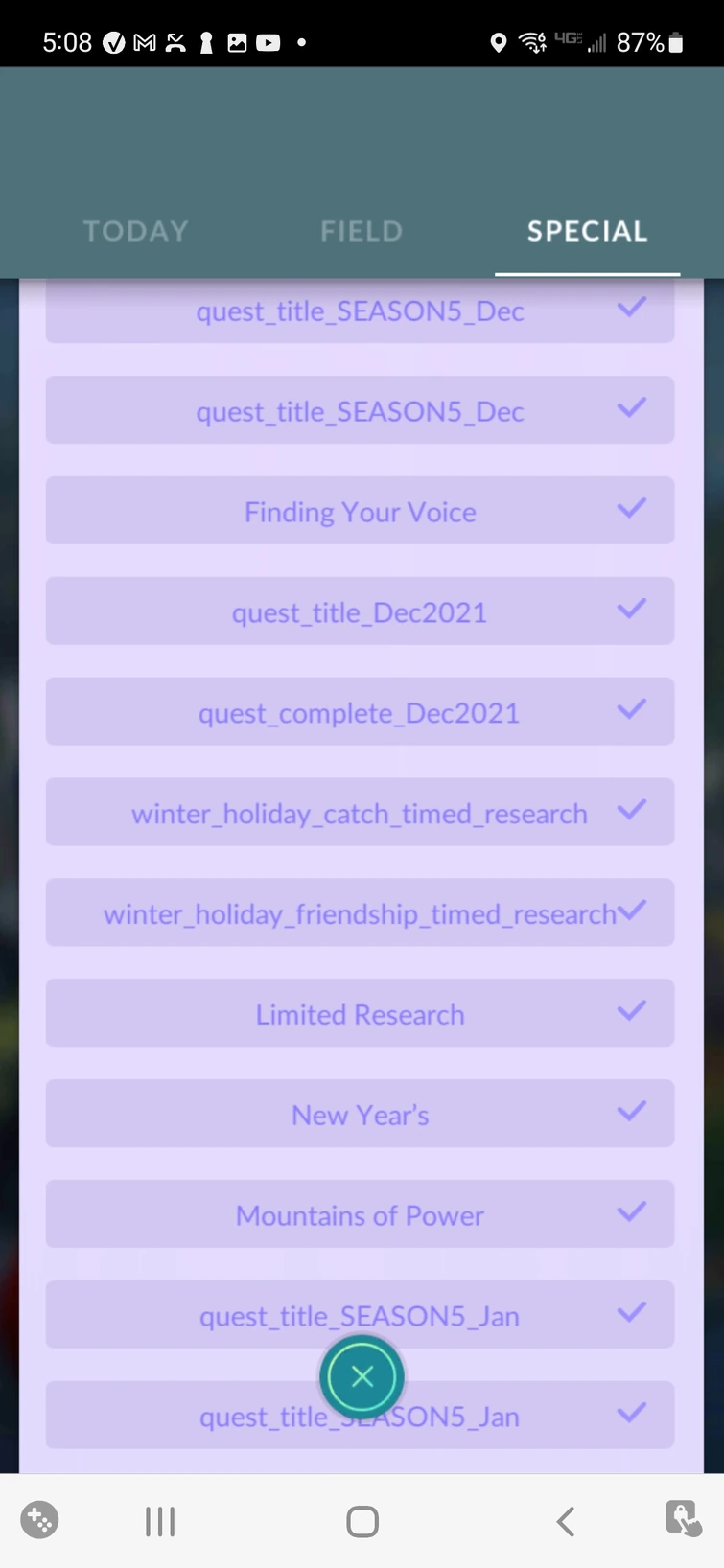Tap the recent apps navigation icon

coord(158,1520)
